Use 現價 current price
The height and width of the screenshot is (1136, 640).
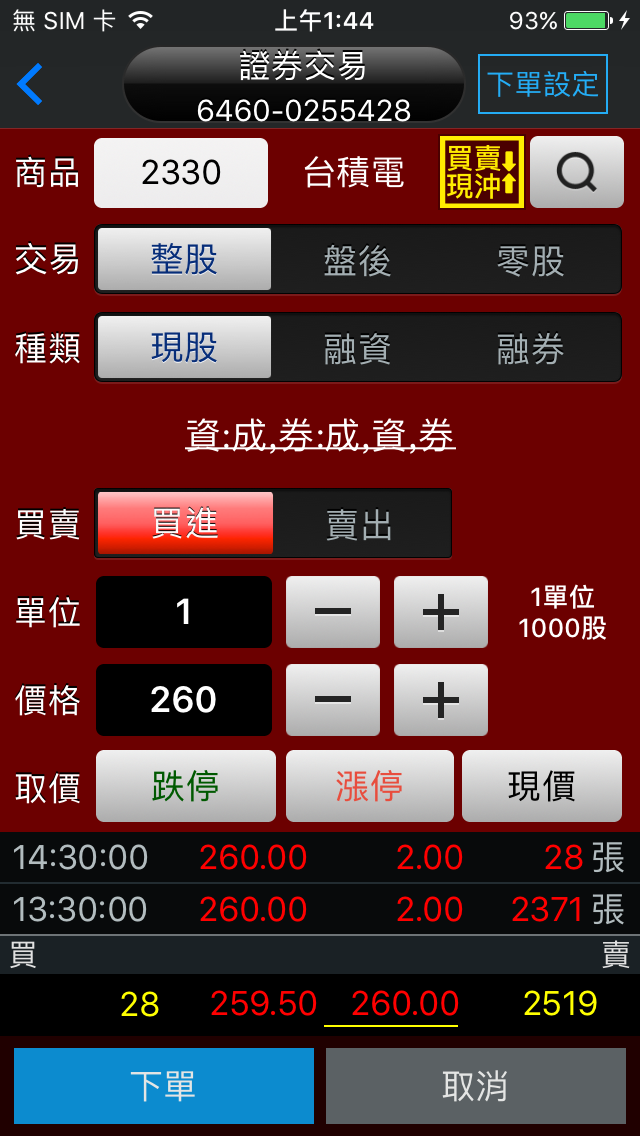point(542,786)
